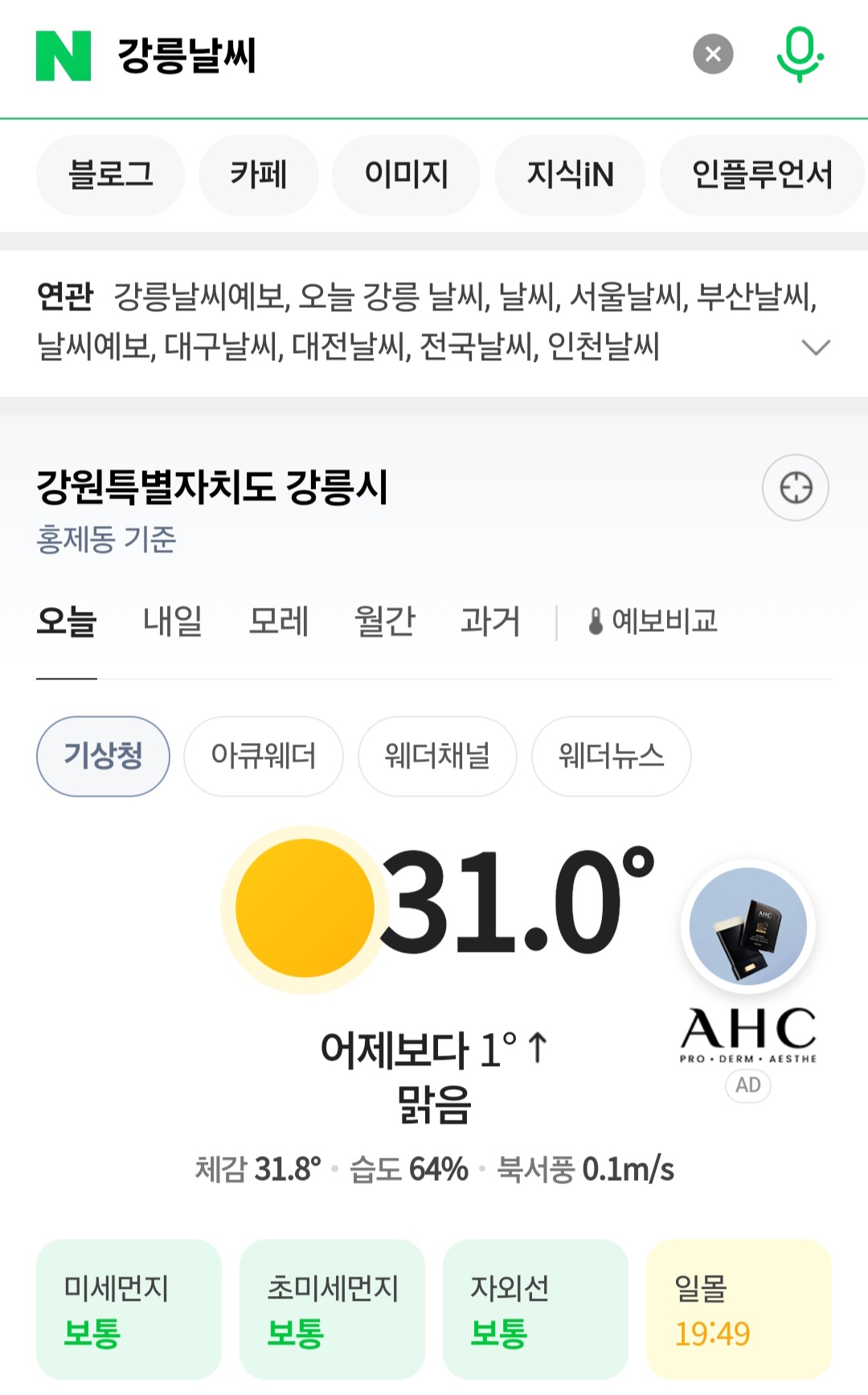Viewport: 868px width, 1395px height.
Task: Tap the Naver N logo
Action: point(63,55)
